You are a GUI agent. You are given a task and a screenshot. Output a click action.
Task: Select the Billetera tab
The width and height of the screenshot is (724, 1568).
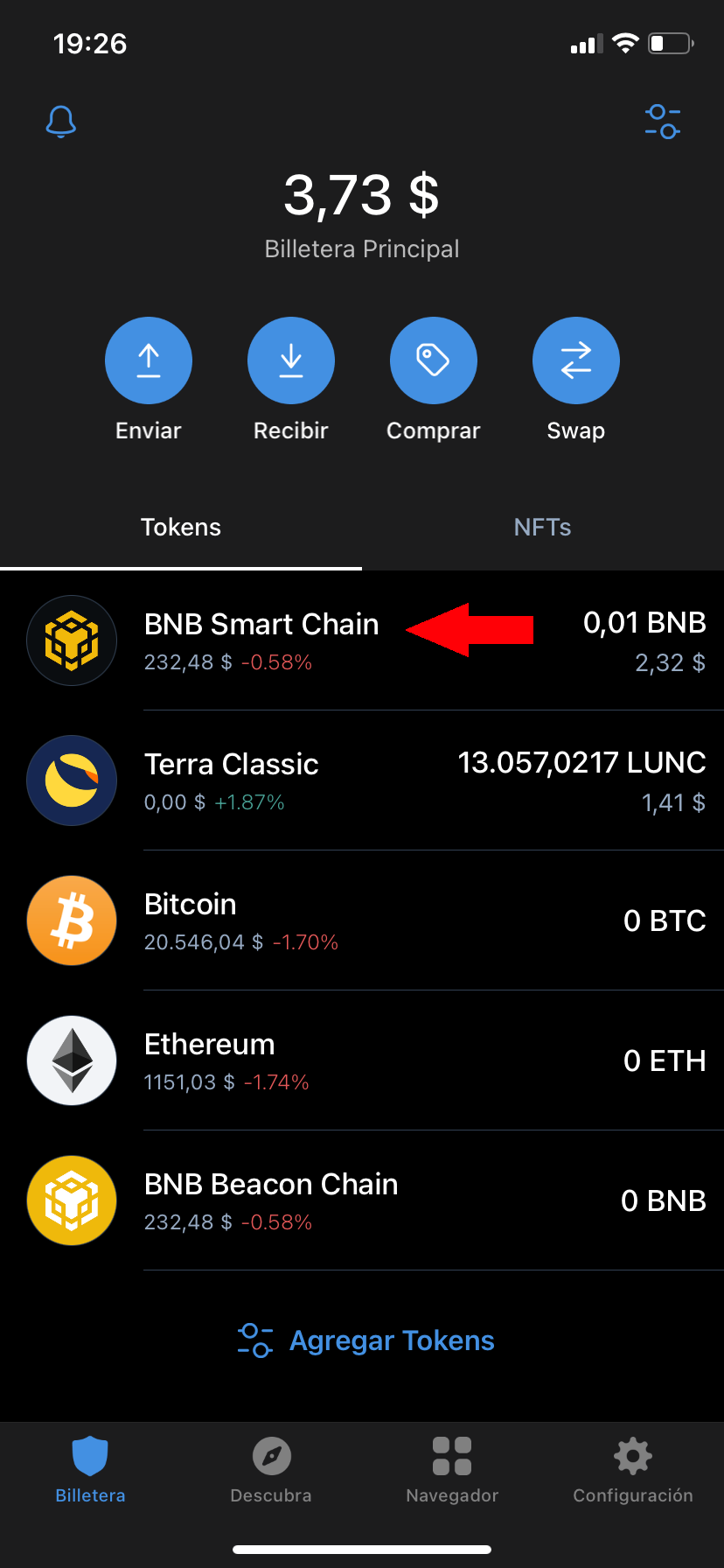click(x=90, y=1470)
